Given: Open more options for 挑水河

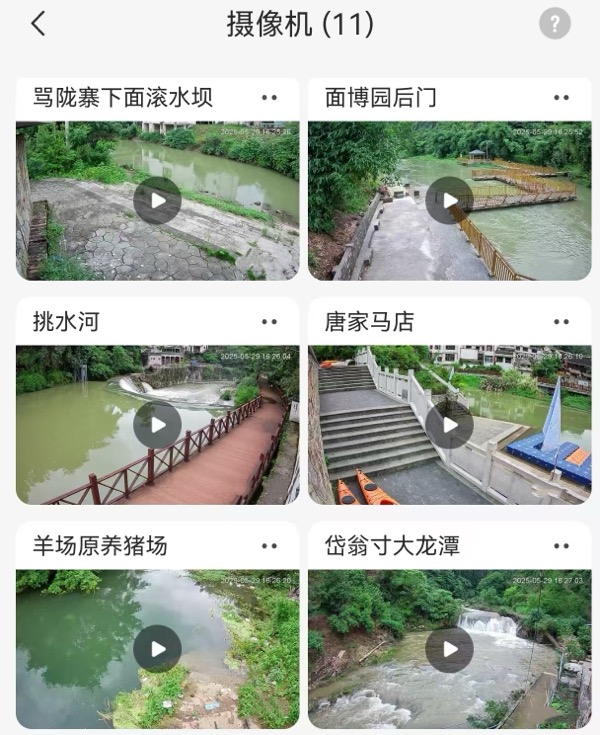Looking at the screenshot, I should click(x=269, y=322).
